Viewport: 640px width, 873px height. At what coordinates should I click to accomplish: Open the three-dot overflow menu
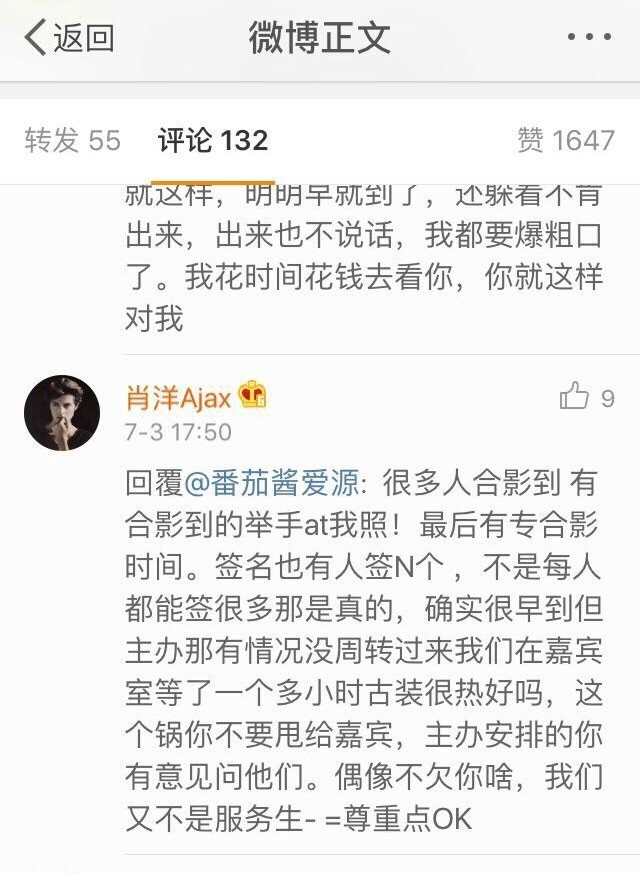[x=589, y=39]
